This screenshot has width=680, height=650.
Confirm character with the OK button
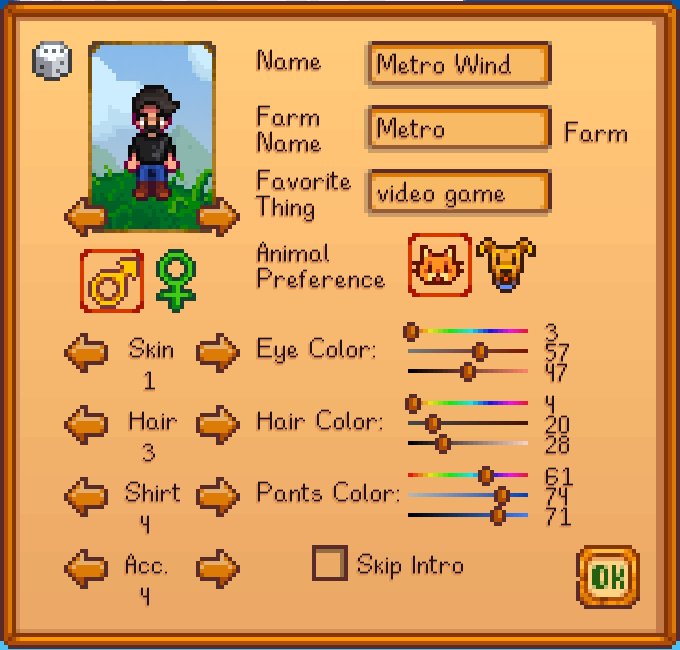coord(607,577)
